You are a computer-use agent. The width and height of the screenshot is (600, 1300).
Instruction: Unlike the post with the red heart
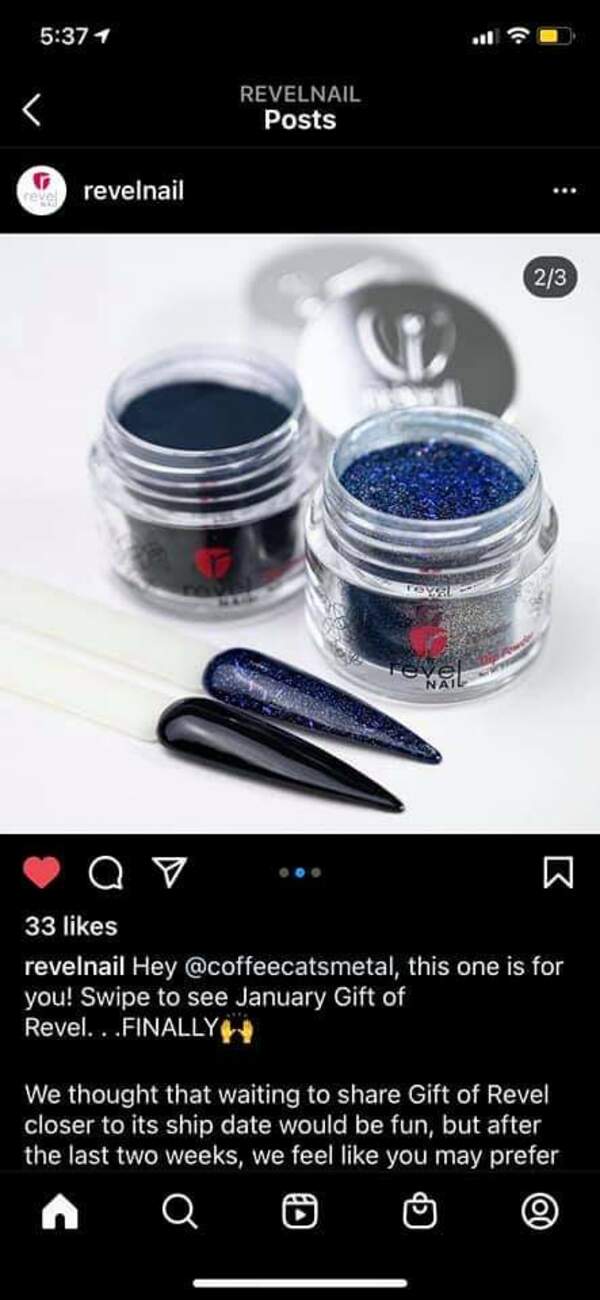tap(41, 873)
